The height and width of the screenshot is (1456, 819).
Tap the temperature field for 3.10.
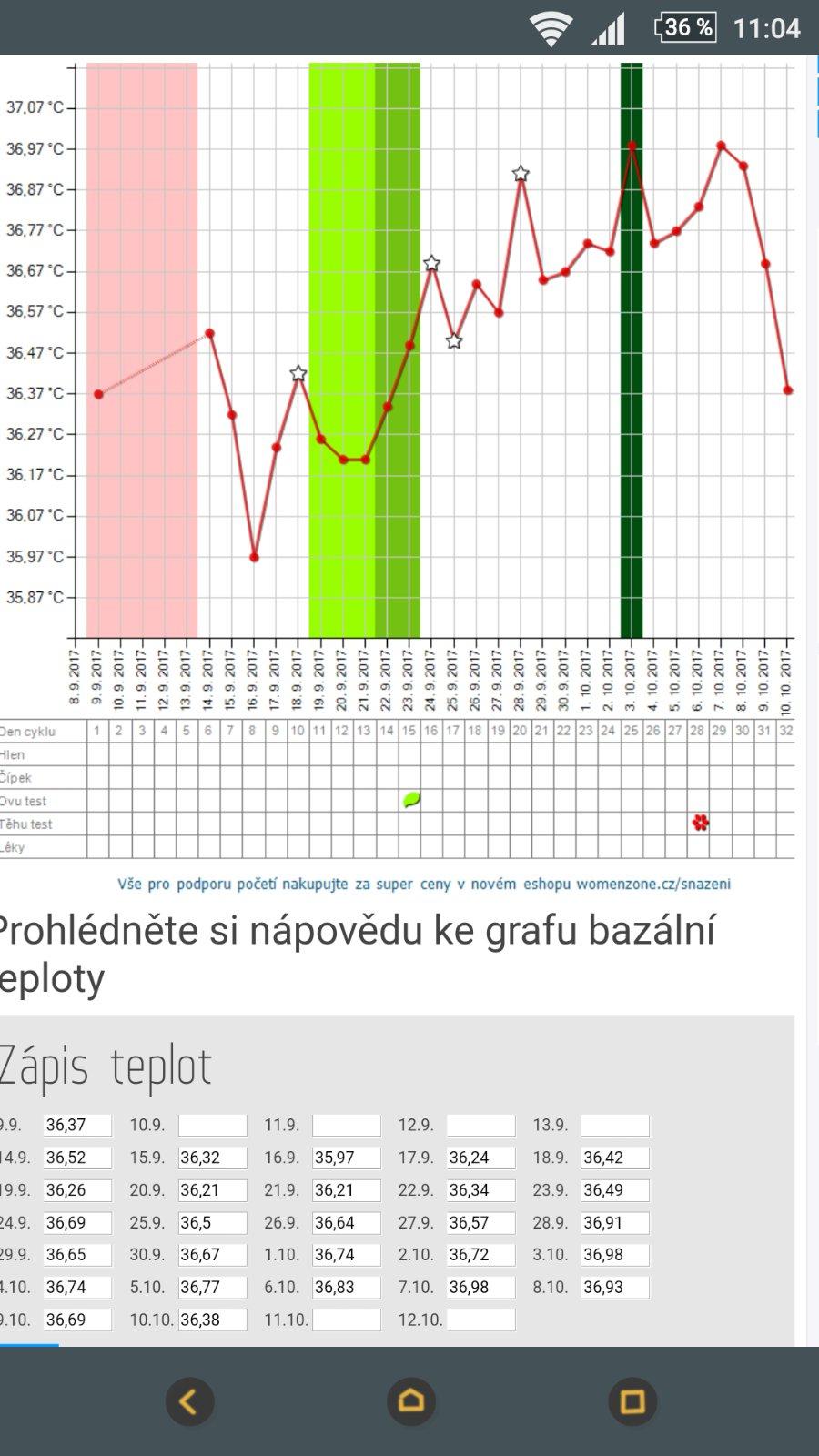615,1255
